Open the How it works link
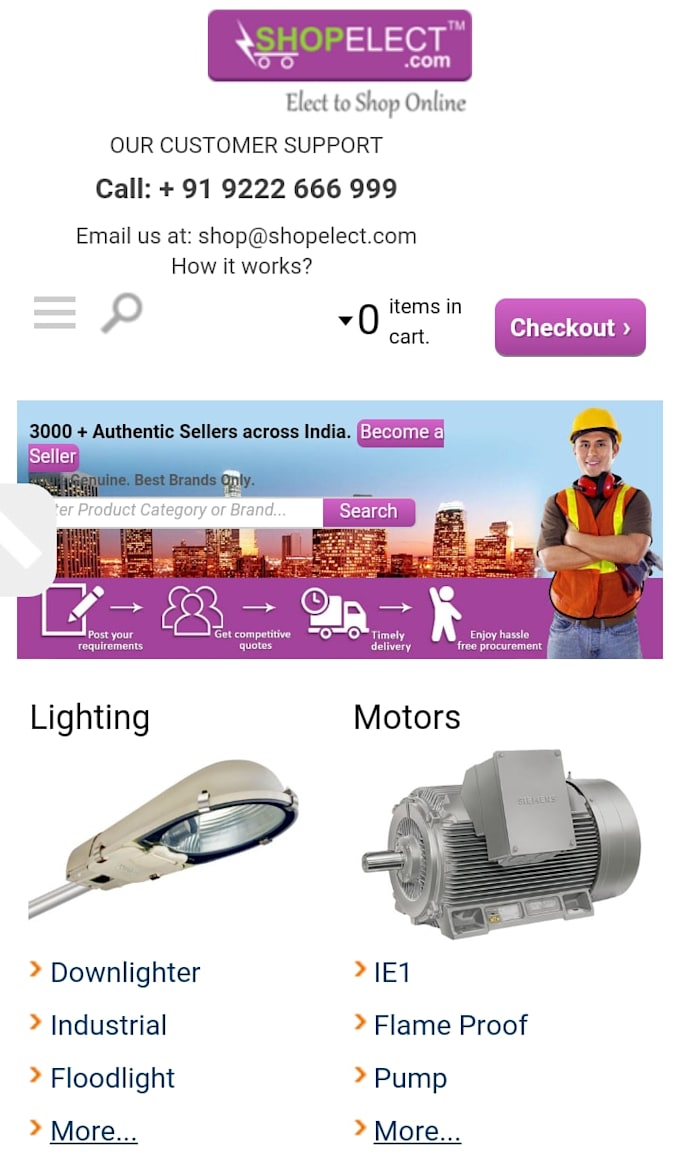 pyautogui.click(x=241, y=266)
